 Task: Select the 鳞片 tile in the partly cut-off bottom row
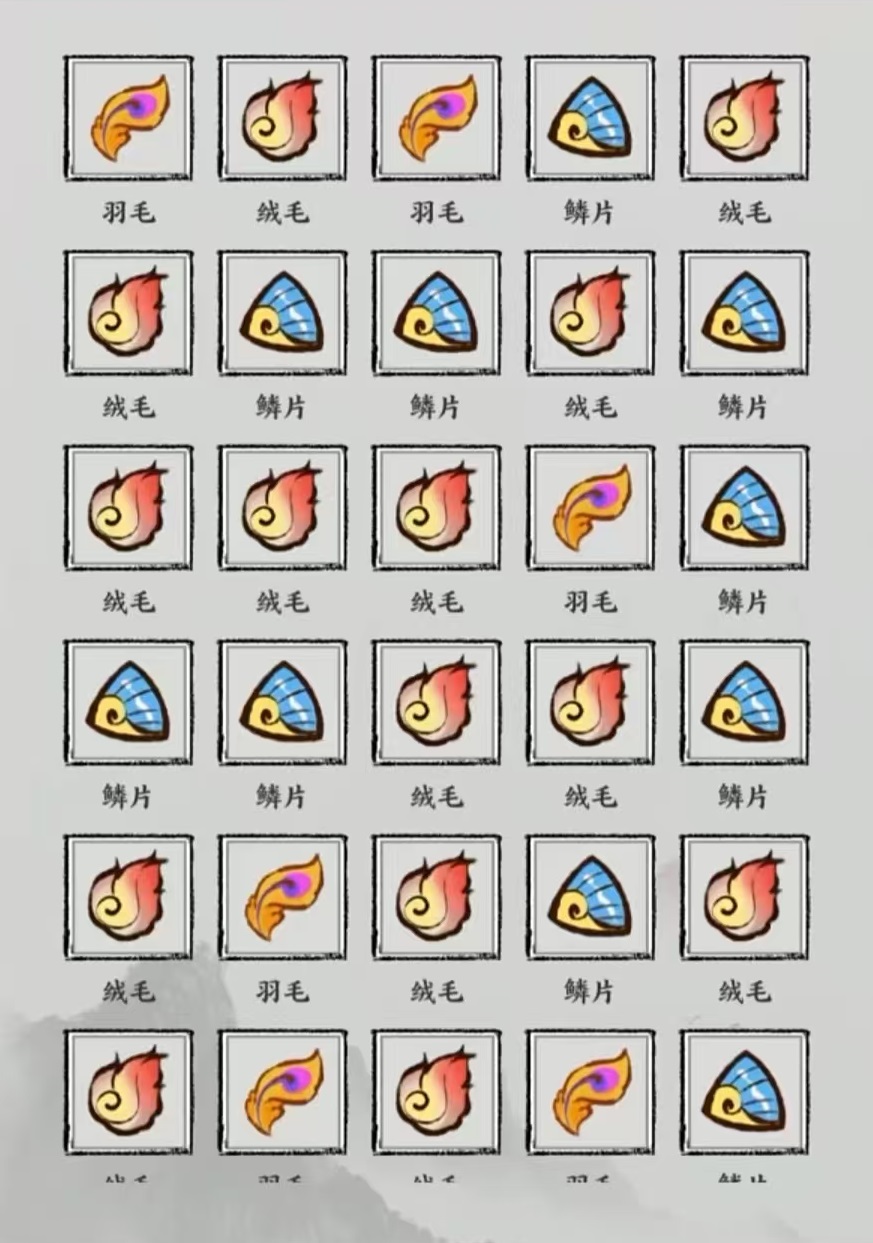pos(744,1092)
